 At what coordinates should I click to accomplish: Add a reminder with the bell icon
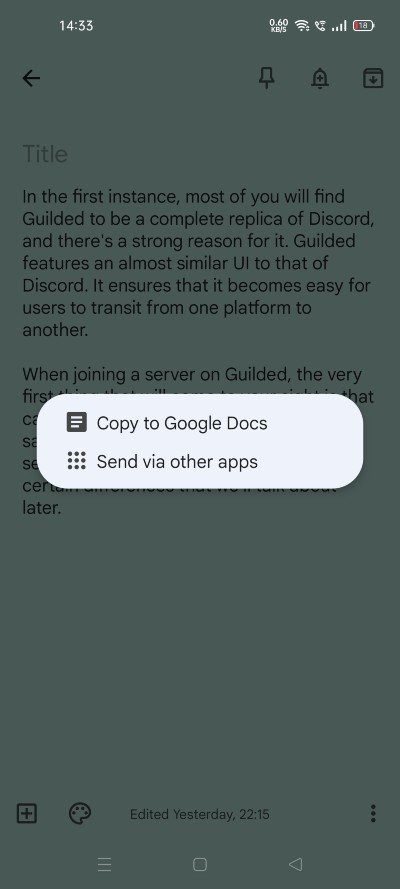click(x=320, y=78)
